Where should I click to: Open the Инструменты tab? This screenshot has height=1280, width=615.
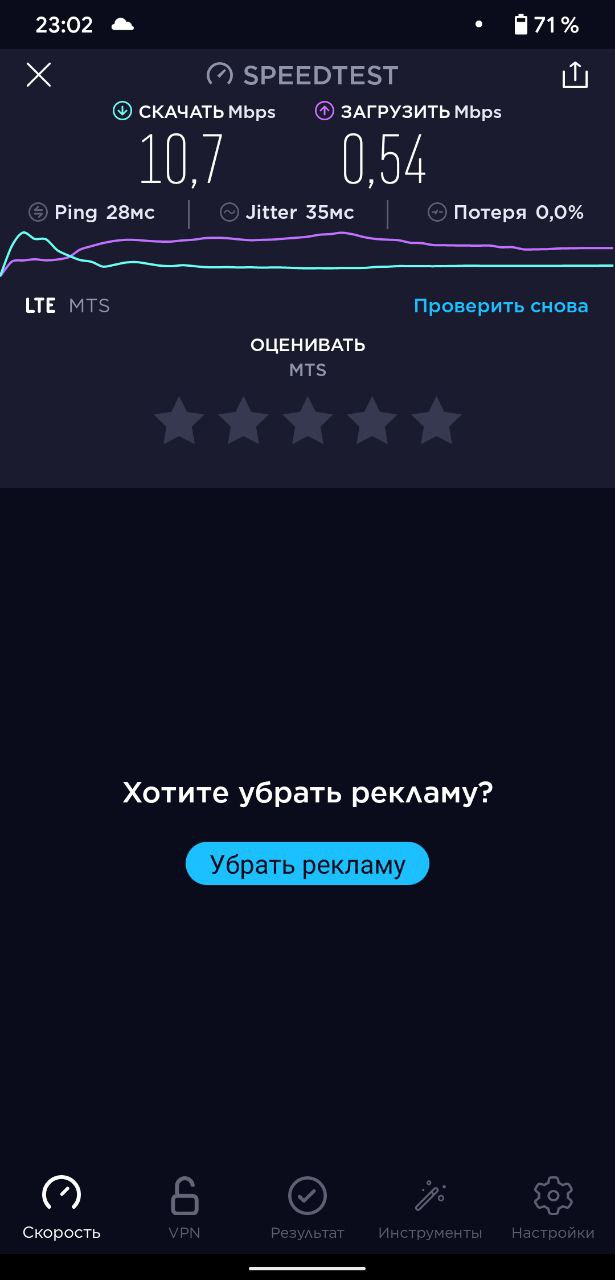tap(430, 1208)
